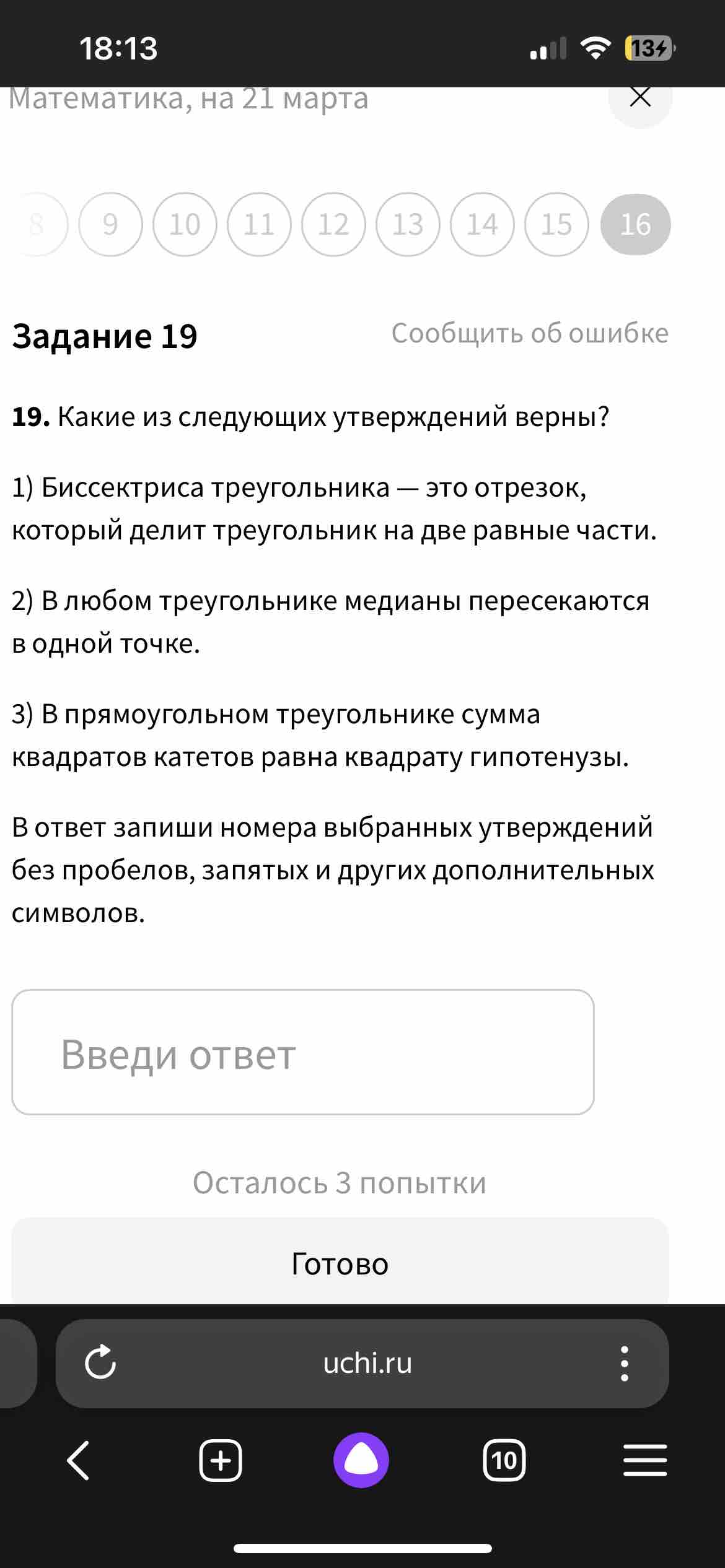
Task: Focus the Введи ответ answer field
Action: [303, 1052]
